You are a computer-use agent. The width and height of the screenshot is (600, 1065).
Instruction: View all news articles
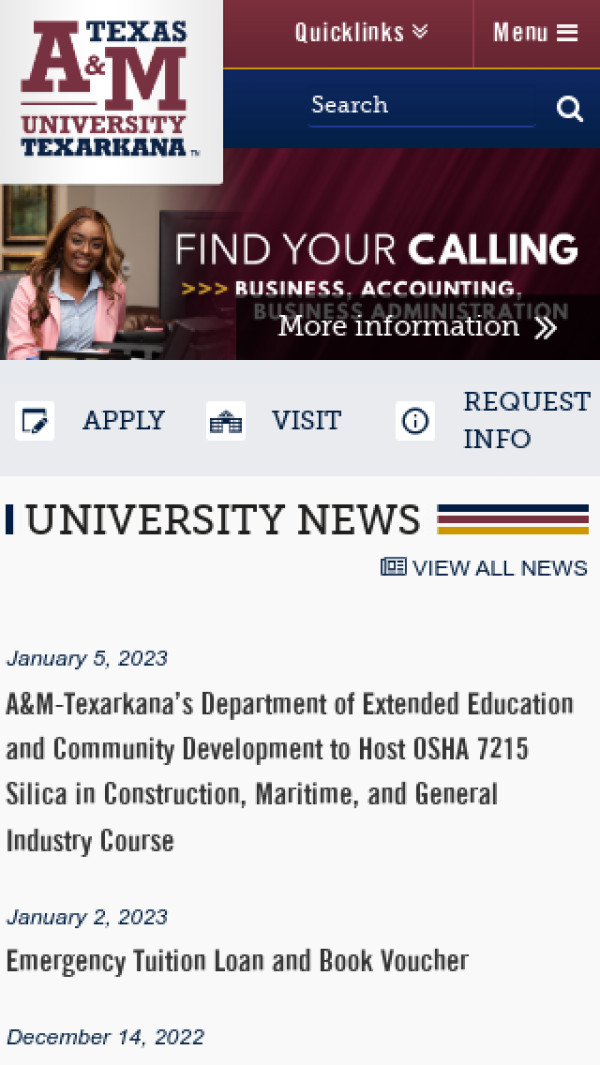tap(484, 568)
